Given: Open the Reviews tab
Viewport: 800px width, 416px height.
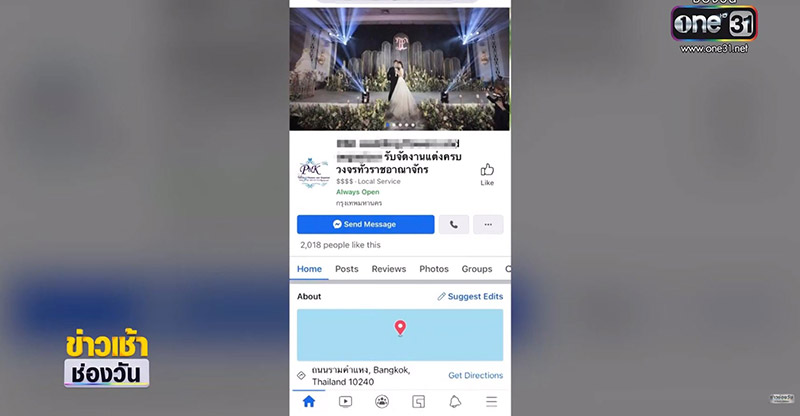Looking at the screenshot, I should (x=389, y=269).
